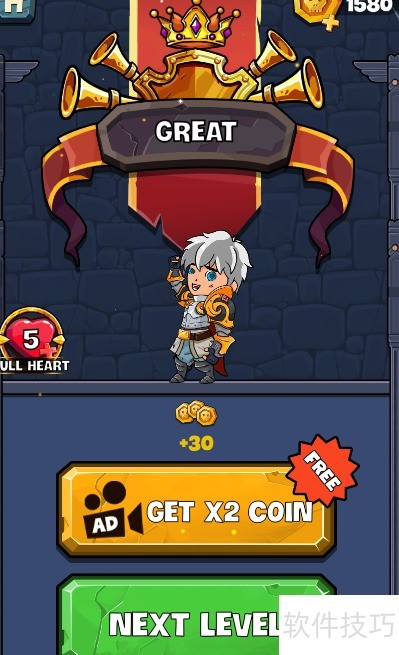Refill hearts with Full Heart button
The image size is (399, 655).
coord(33,340)
